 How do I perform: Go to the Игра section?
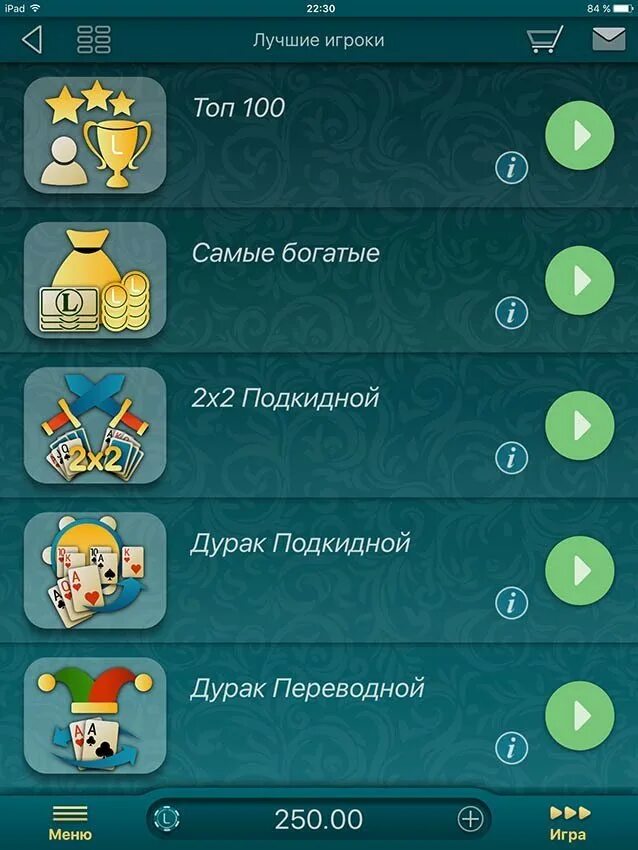[x=569, y=822]
